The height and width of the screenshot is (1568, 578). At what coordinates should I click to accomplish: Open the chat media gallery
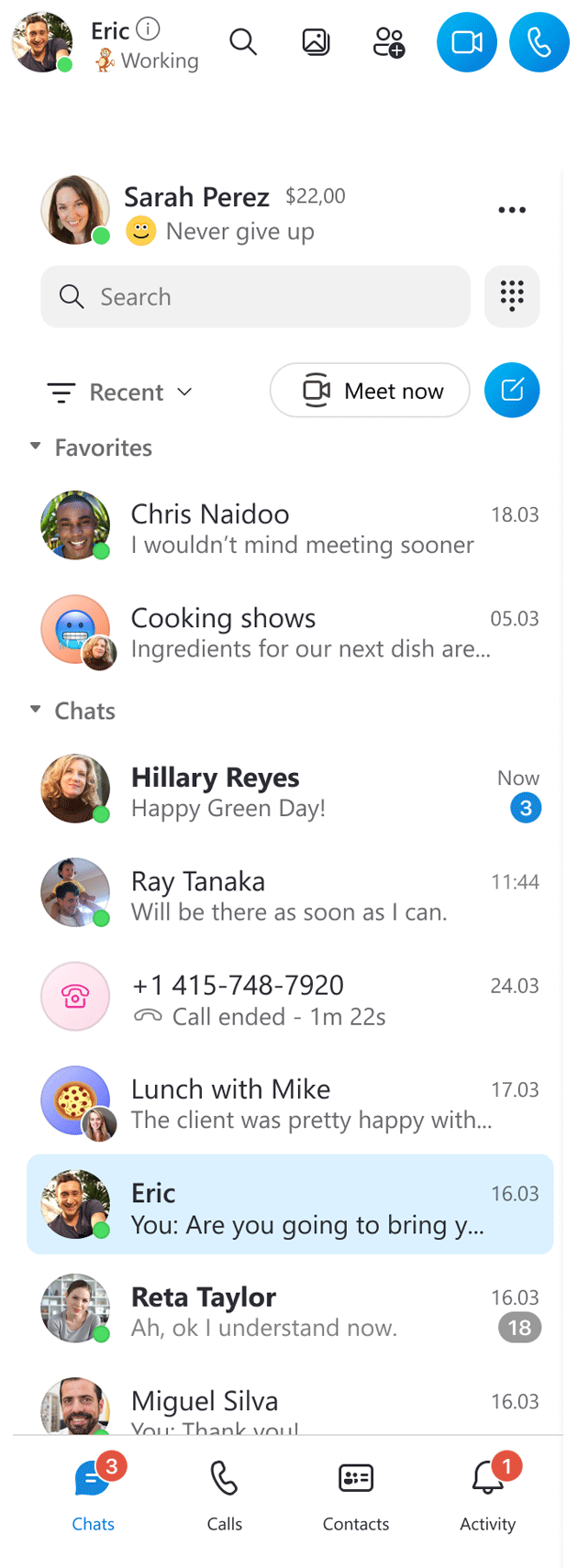click(316, 42)
